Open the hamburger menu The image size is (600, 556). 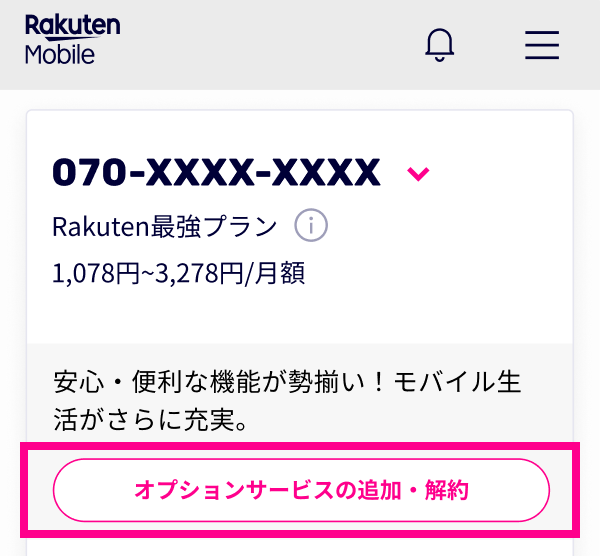pyautogui.click(x=541, y=45)
